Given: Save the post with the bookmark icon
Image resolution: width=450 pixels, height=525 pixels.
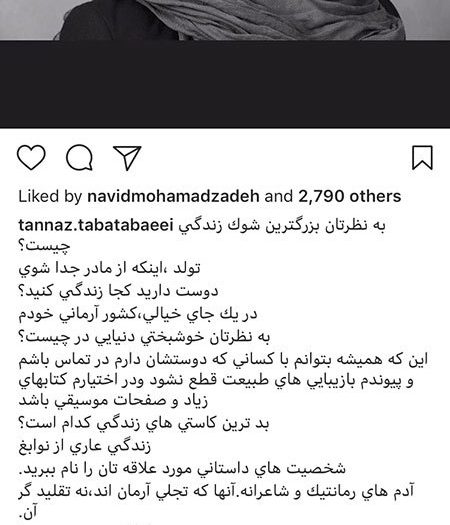Looking at the screenshot, I should (x=422, y=158).
